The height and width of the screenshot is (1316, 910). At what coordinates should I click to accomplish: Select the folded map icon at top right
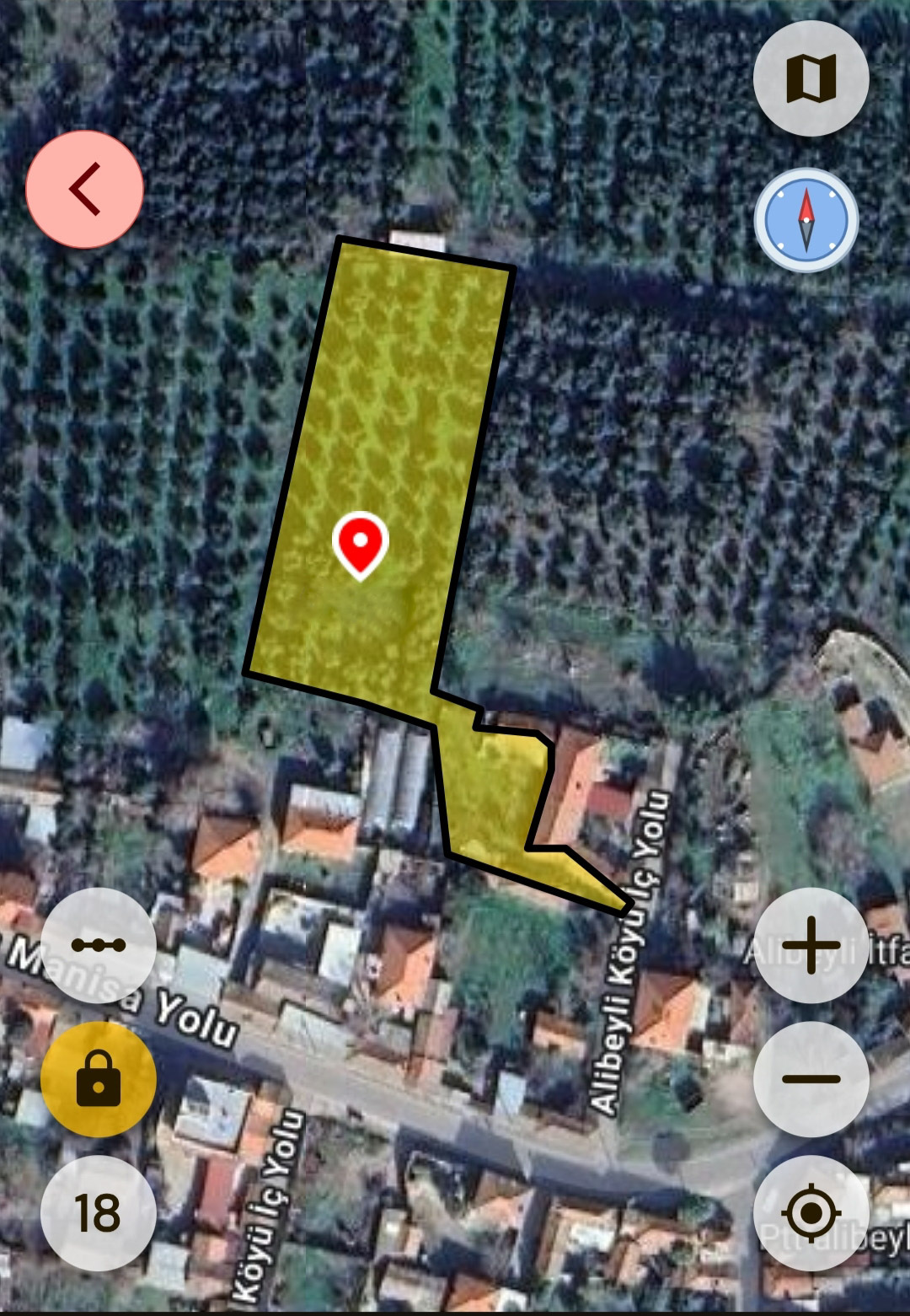pos(809,78)
